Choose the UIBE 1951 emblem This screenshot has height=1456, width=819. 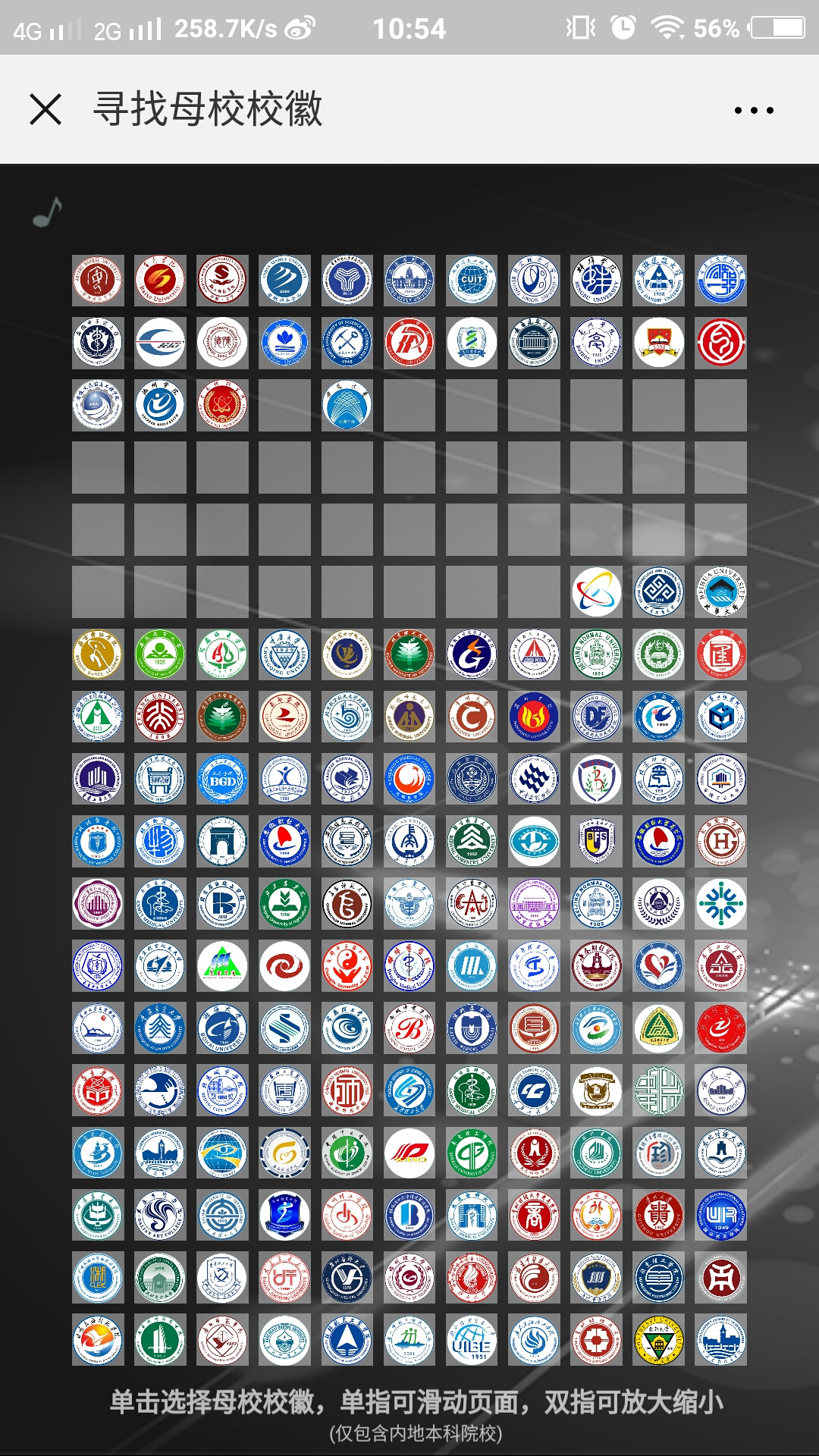[x=472, y=1339]
